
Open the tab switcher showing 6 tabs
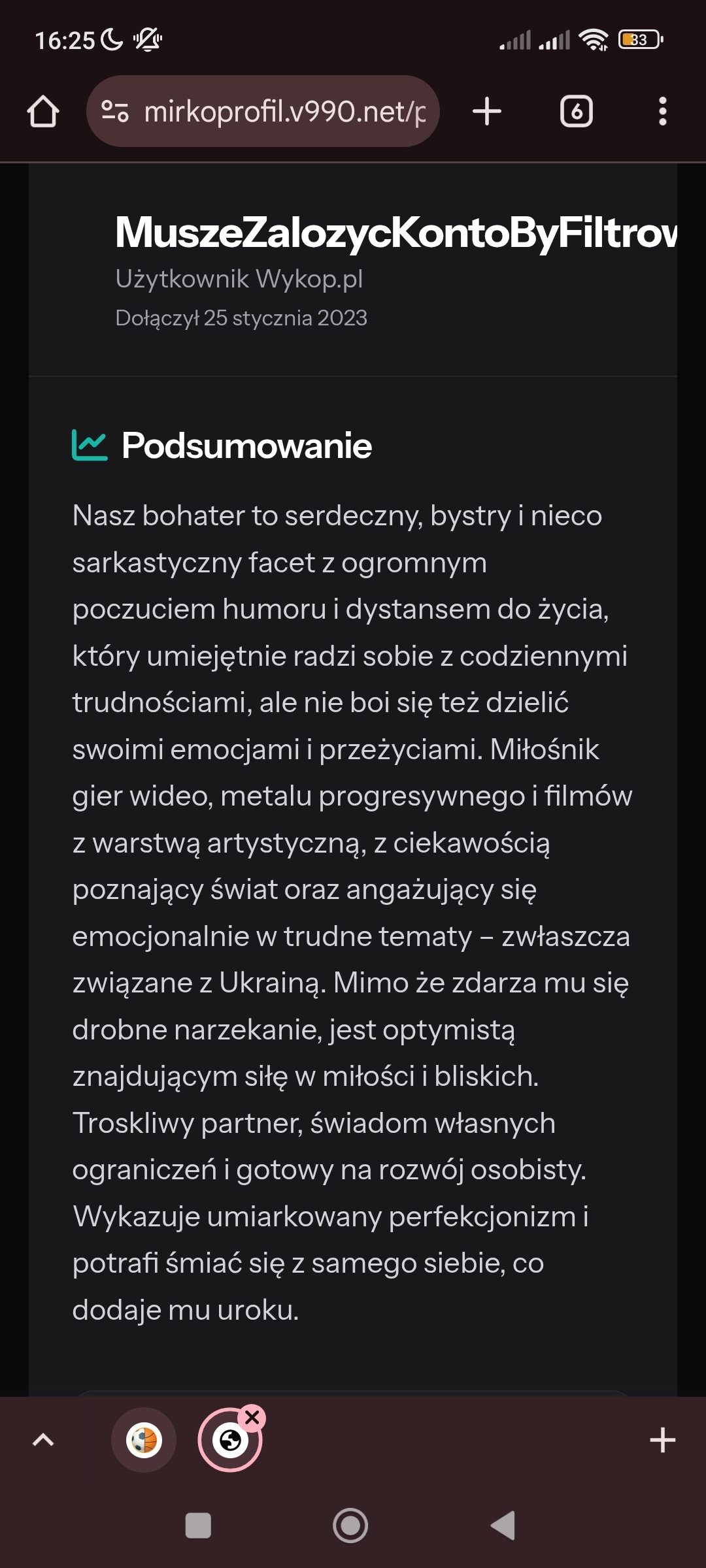pyautogui.click(x=576, y=112)
